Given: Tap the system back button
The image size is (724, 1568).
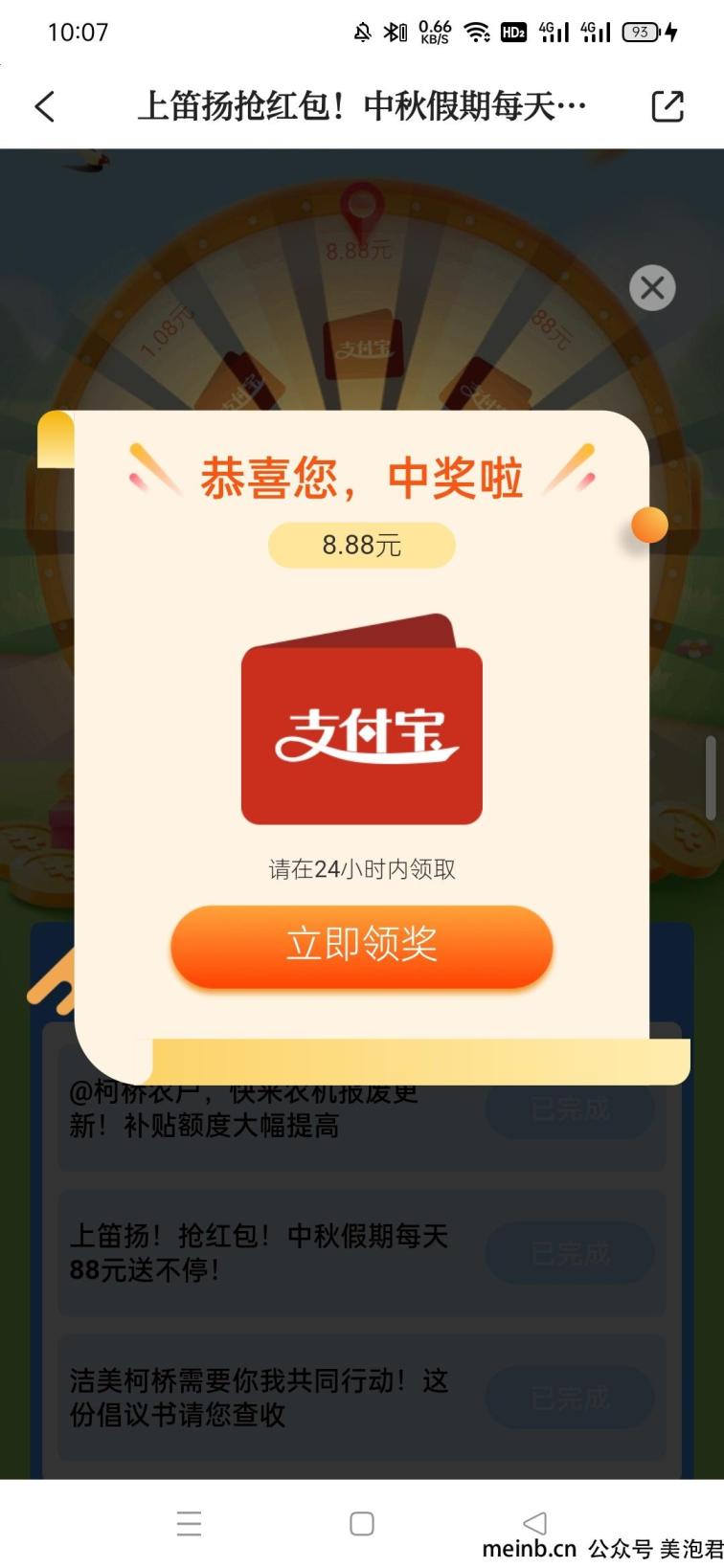Looking at the screenshot, I should point(534,1523).
